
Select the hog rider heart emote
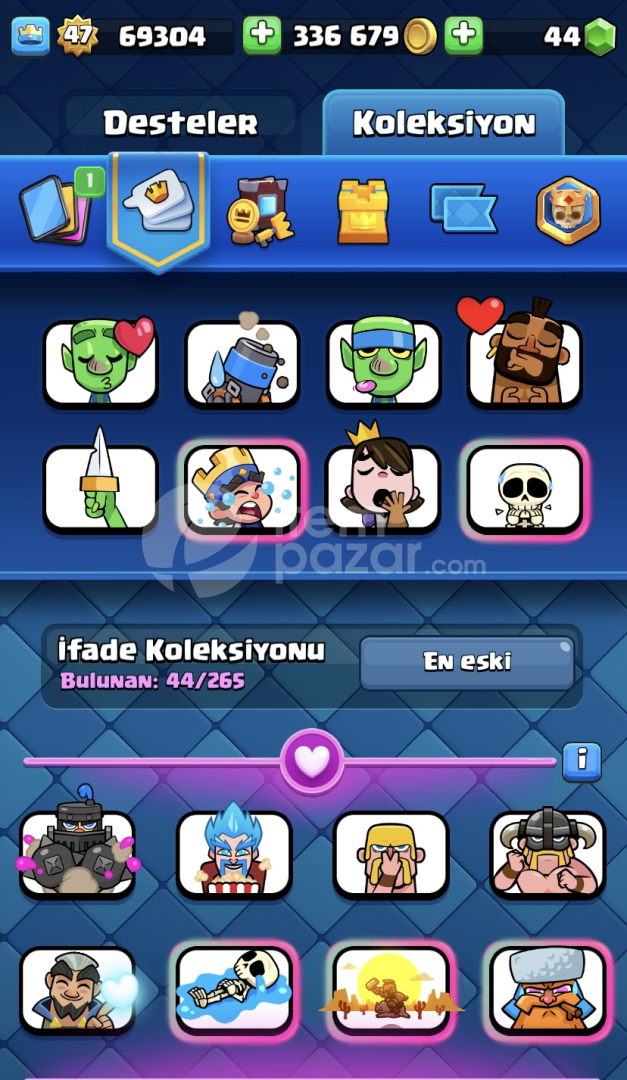click(x=525, y=357)
